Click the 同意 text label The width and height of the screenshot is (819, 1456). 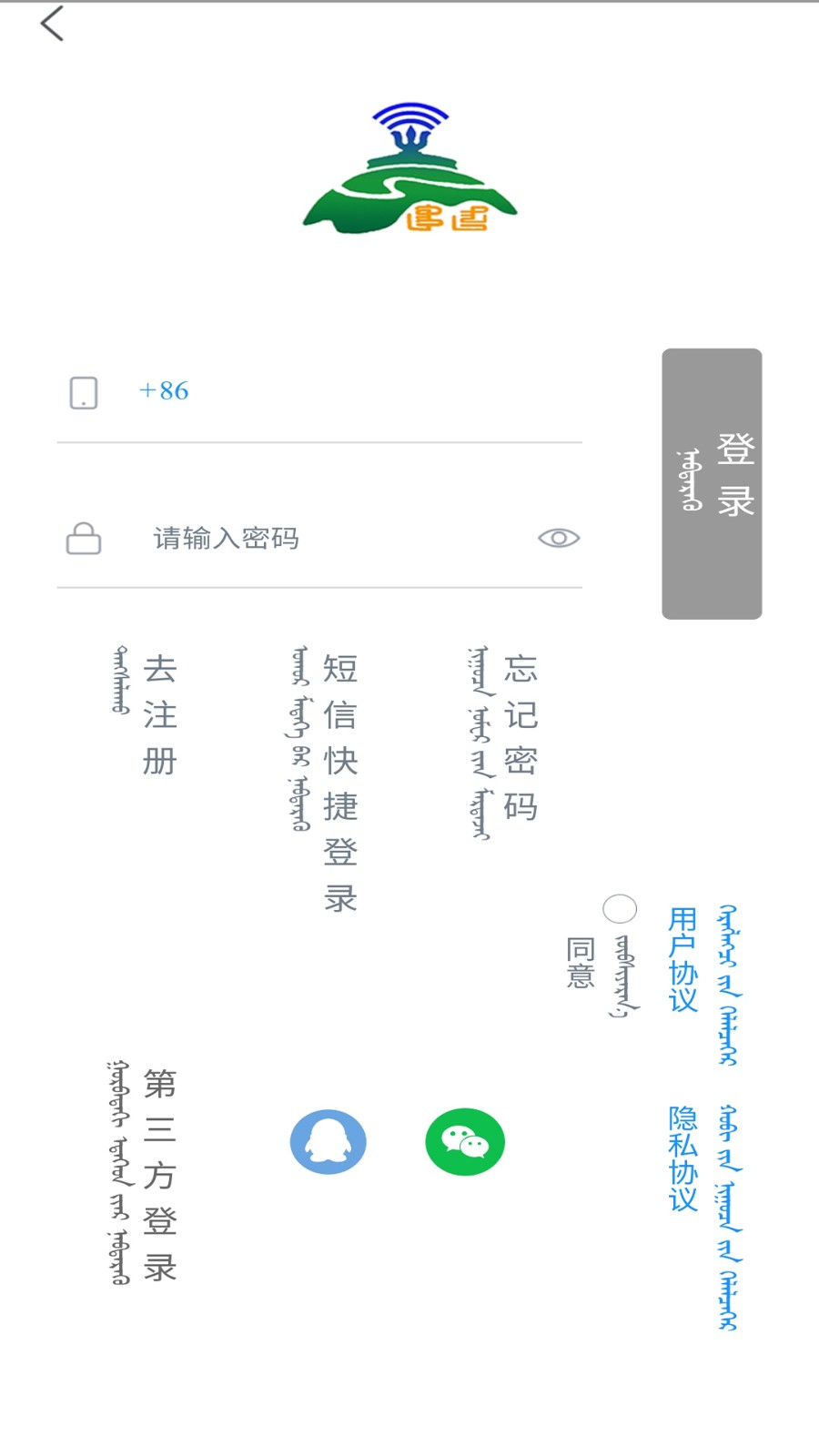pos(580,965)
